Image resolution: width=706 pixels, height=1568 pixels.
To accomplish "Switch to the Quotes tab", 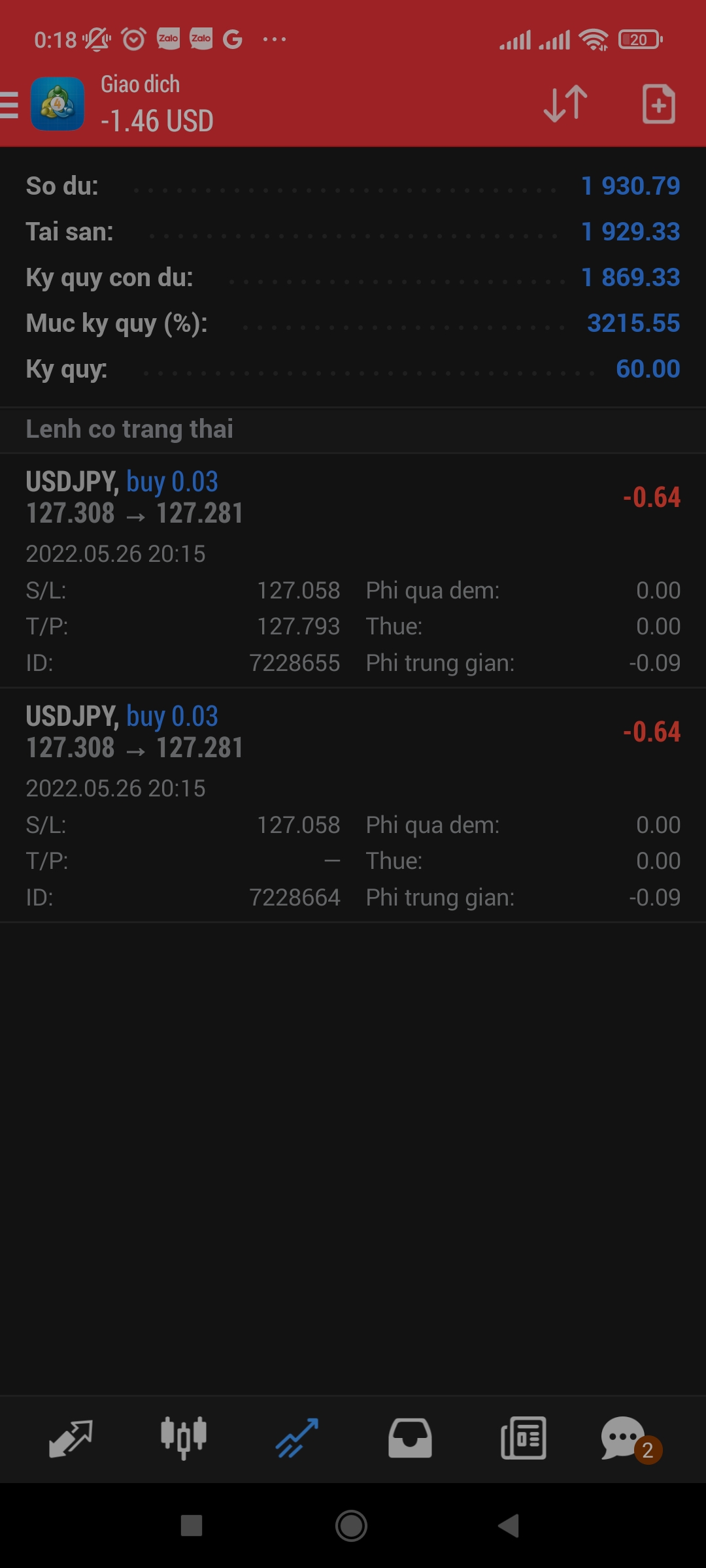I will click(x=71, y=1439).
